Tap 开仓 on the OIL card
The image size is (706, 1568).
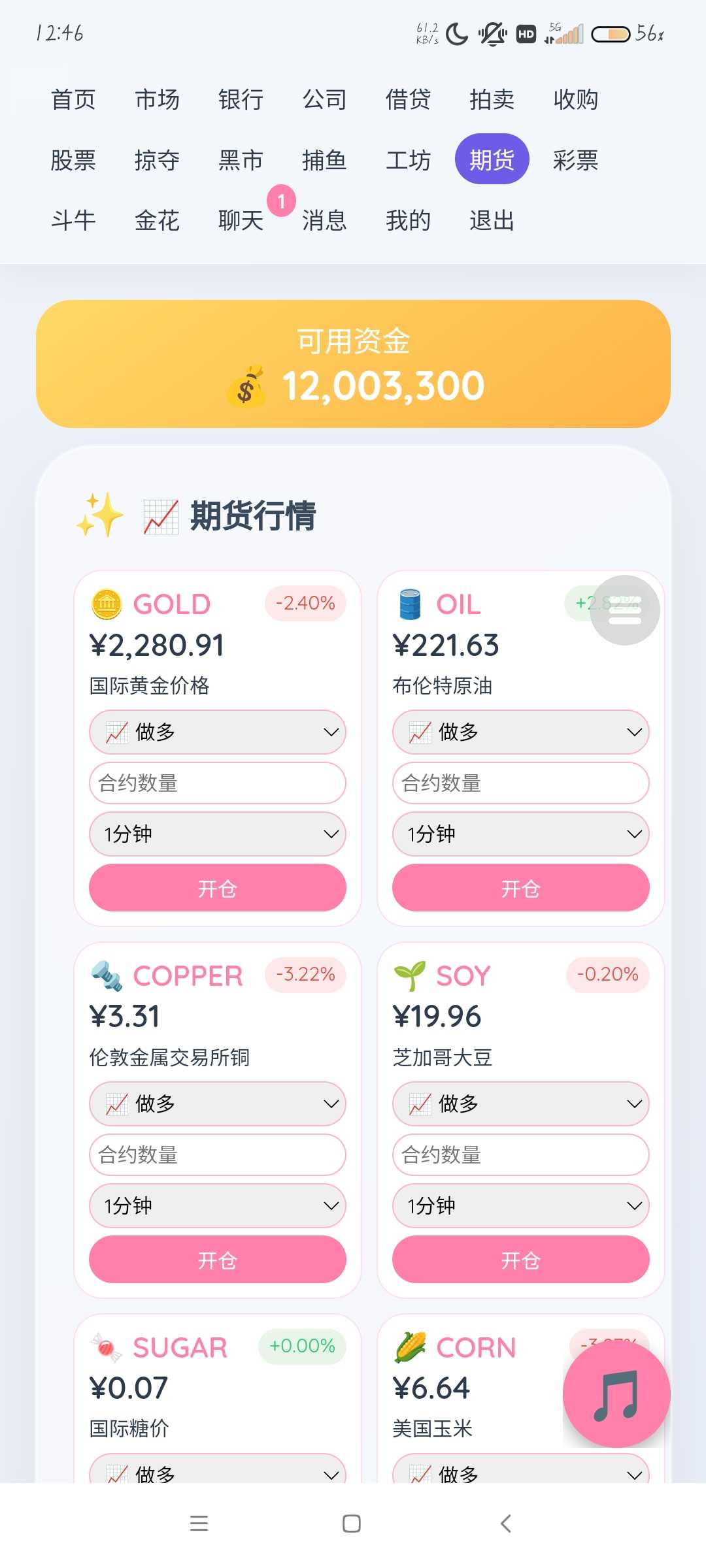point(520,888)
